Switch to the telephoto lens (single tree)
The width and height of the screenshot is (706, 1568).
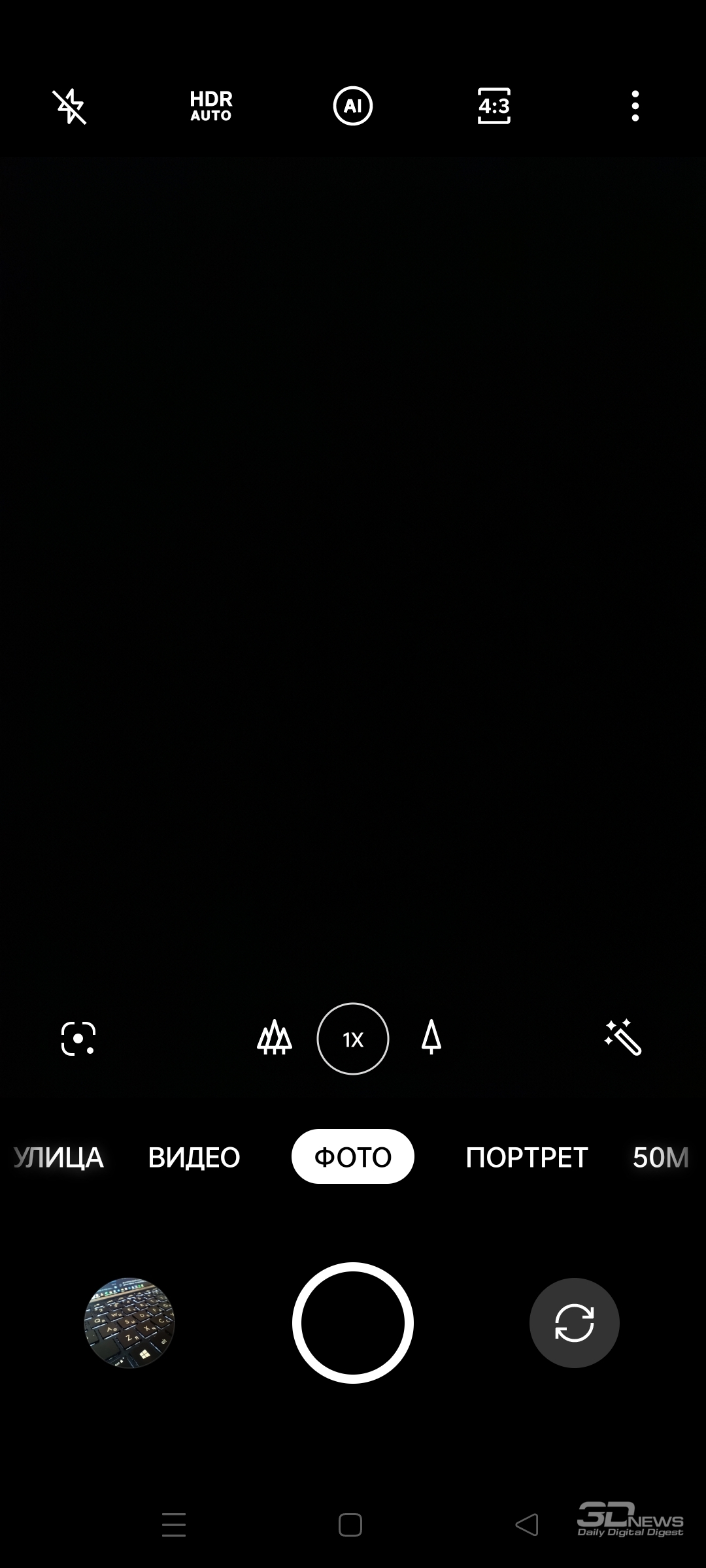pyautogui.click(x=431, y=1037)
